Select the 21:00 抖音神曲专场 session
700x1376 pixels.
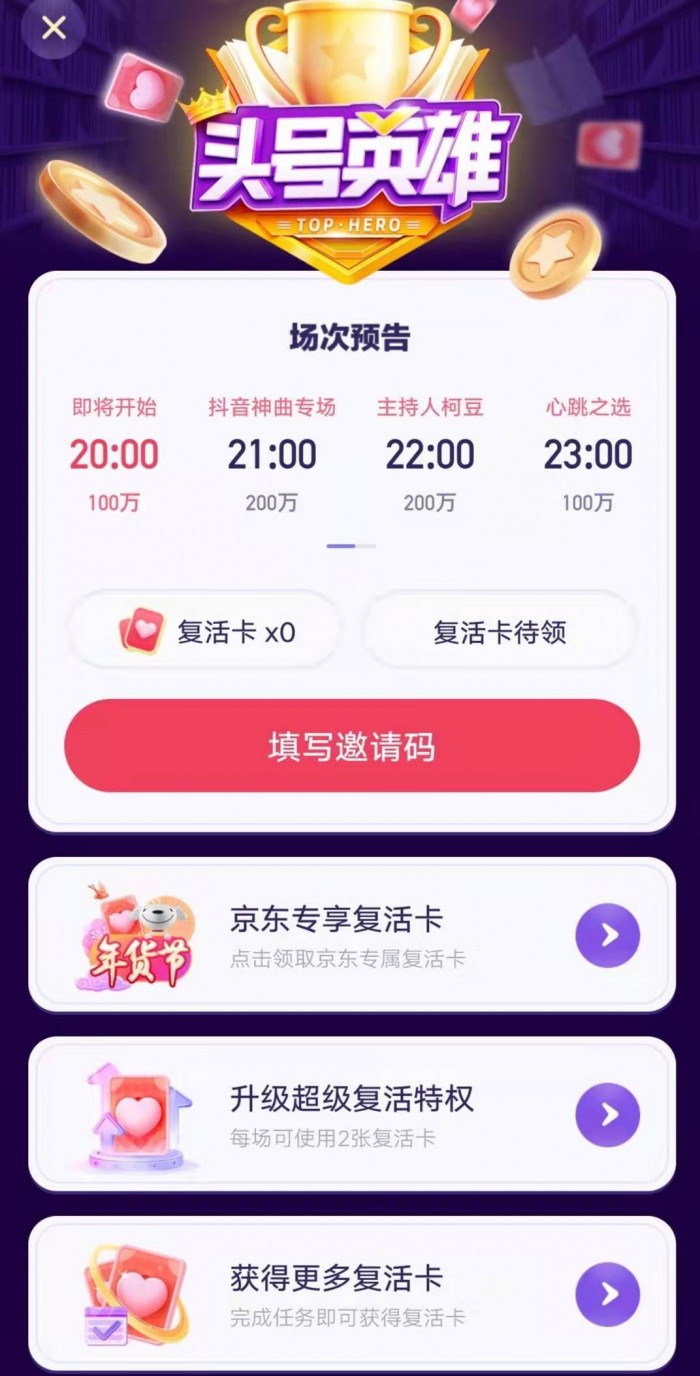272,454
